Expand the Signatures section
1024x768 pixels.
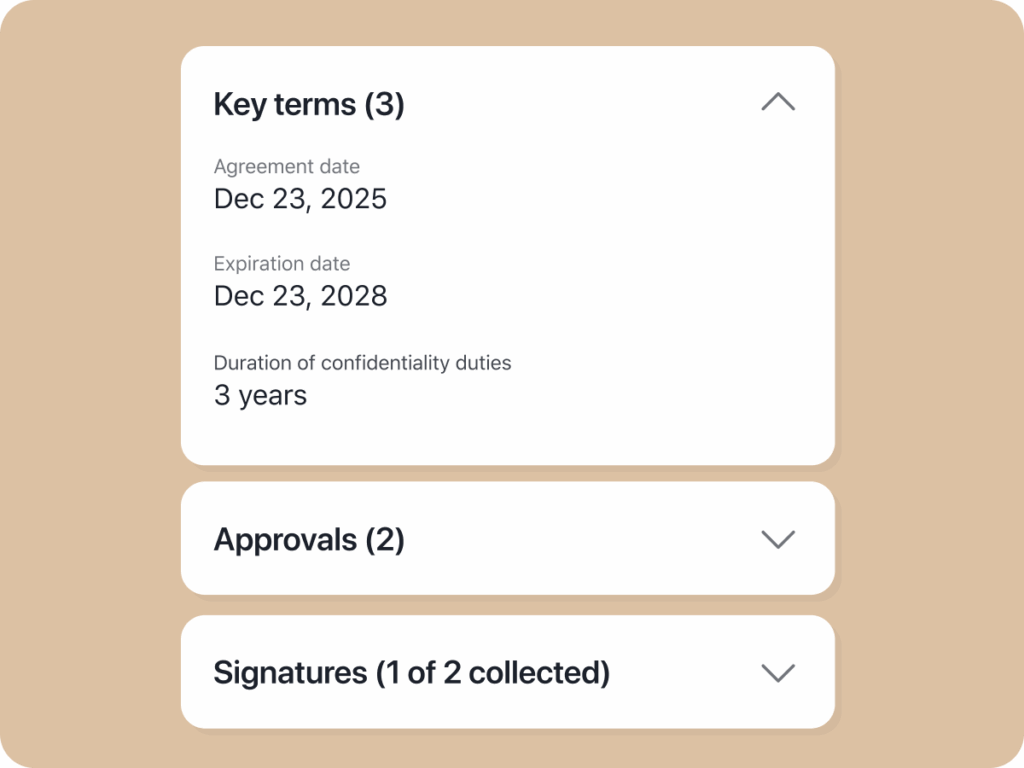coord(777,673)
